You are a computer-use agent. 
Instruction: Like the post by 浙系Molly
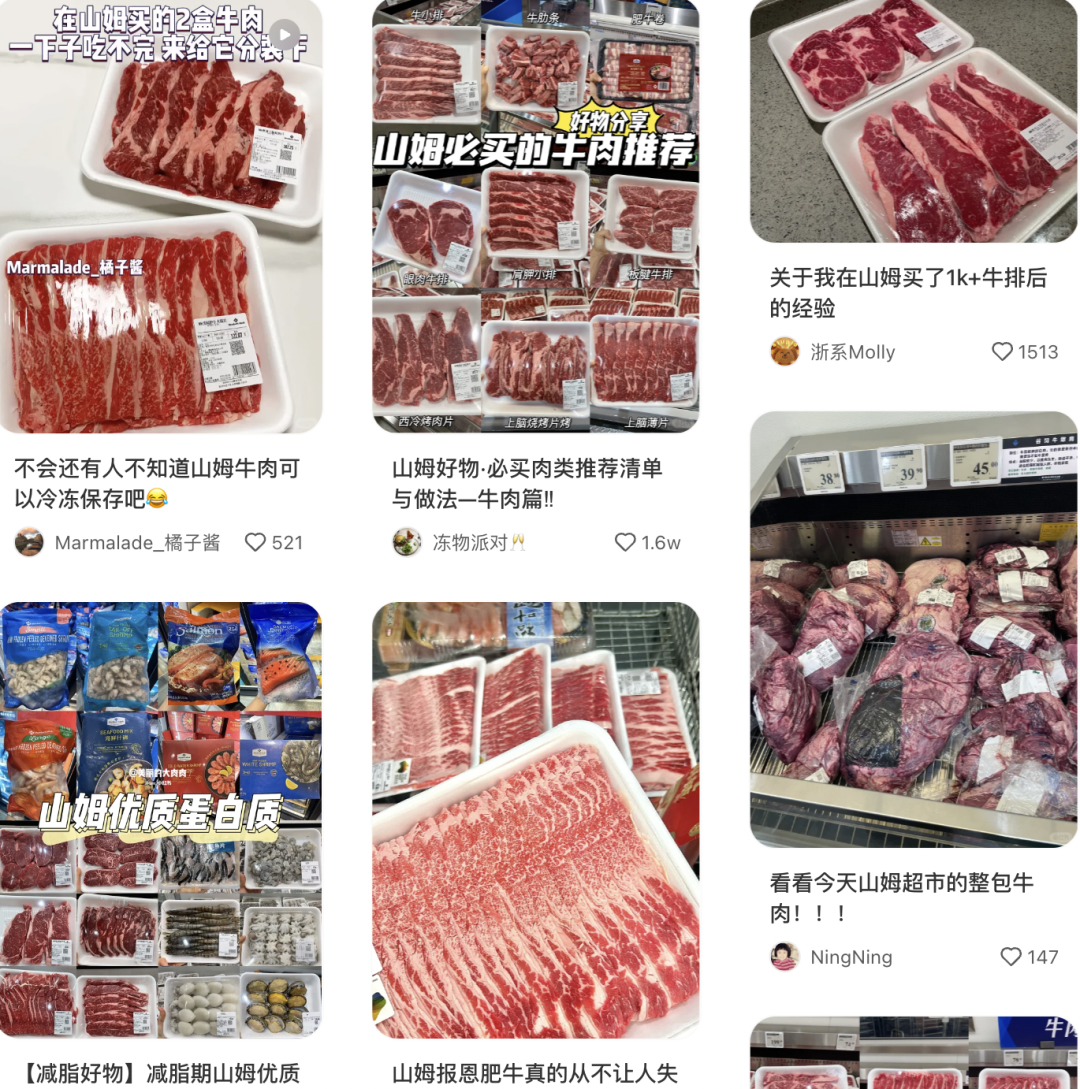point(1002,352)
